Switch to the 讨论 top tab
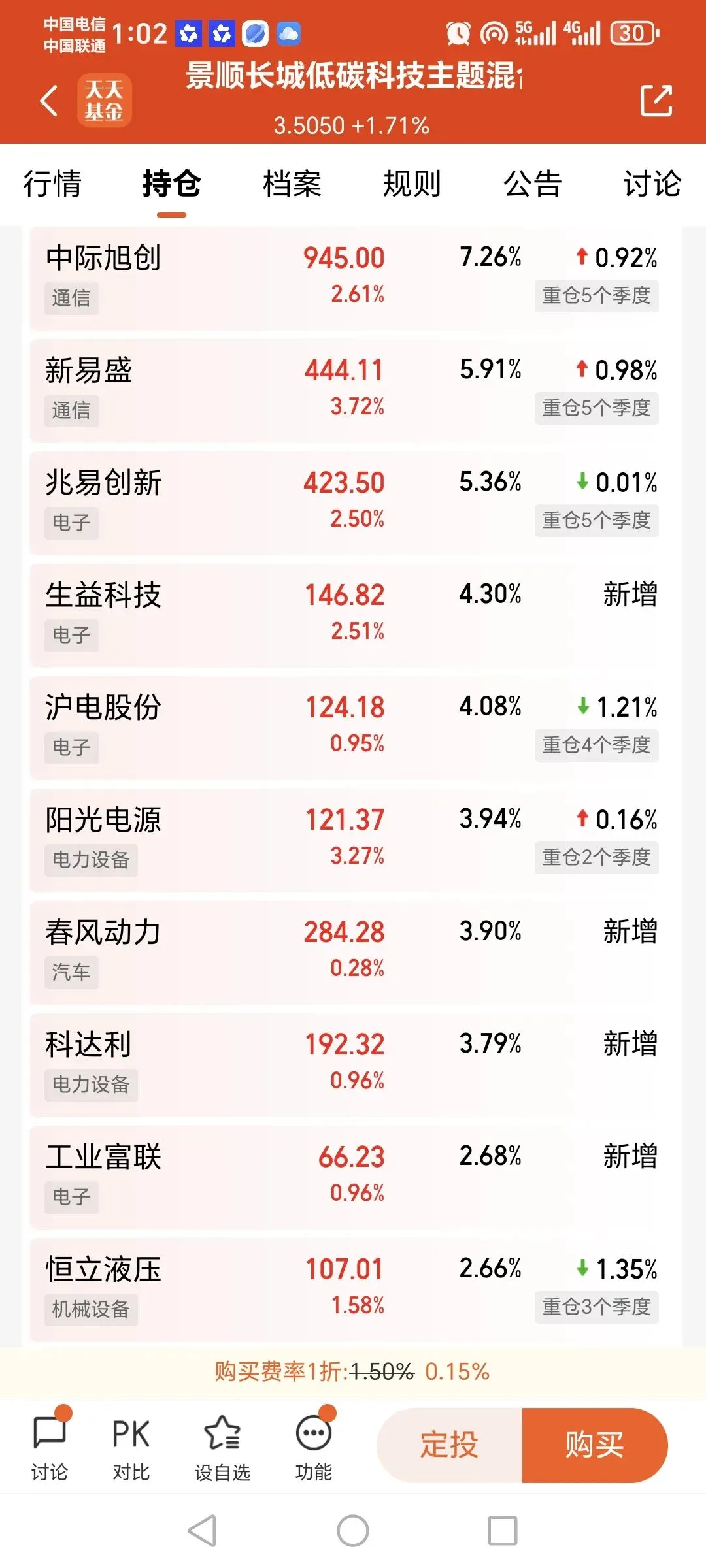Image resolution: width=706 pixels, height=1568 pixels. [652, 184]
